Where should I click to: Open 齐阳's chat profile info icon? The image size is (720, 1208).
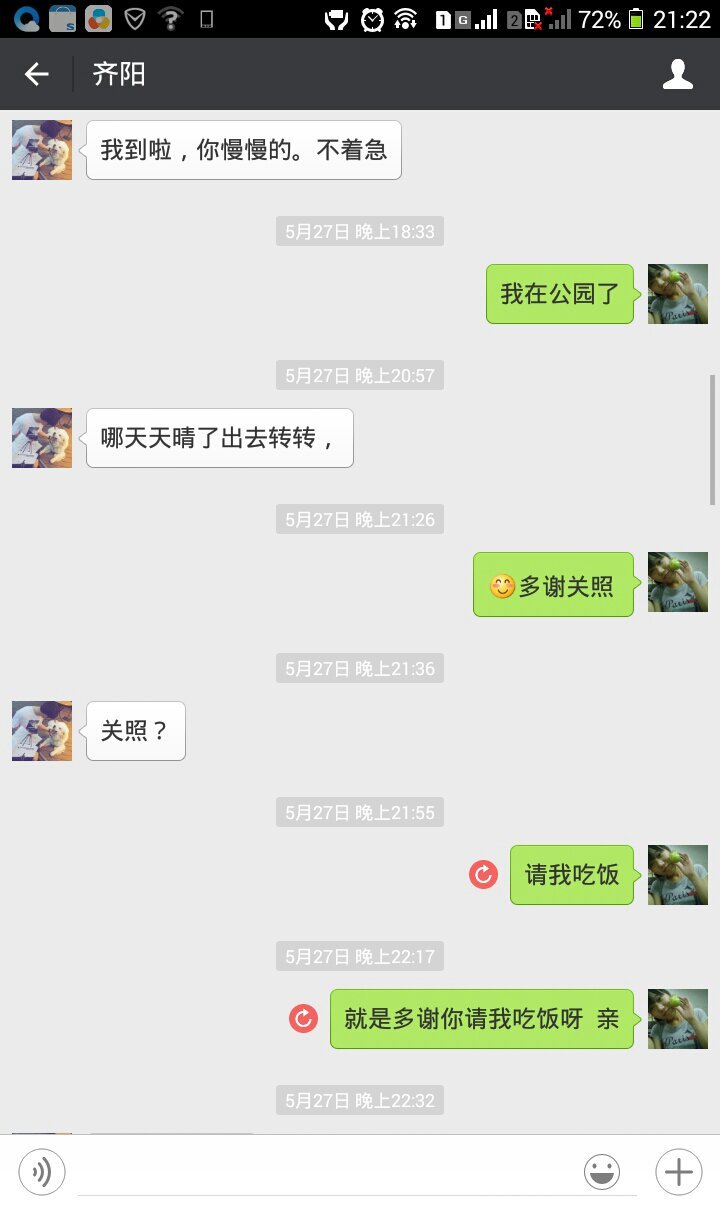pos(677,74)
